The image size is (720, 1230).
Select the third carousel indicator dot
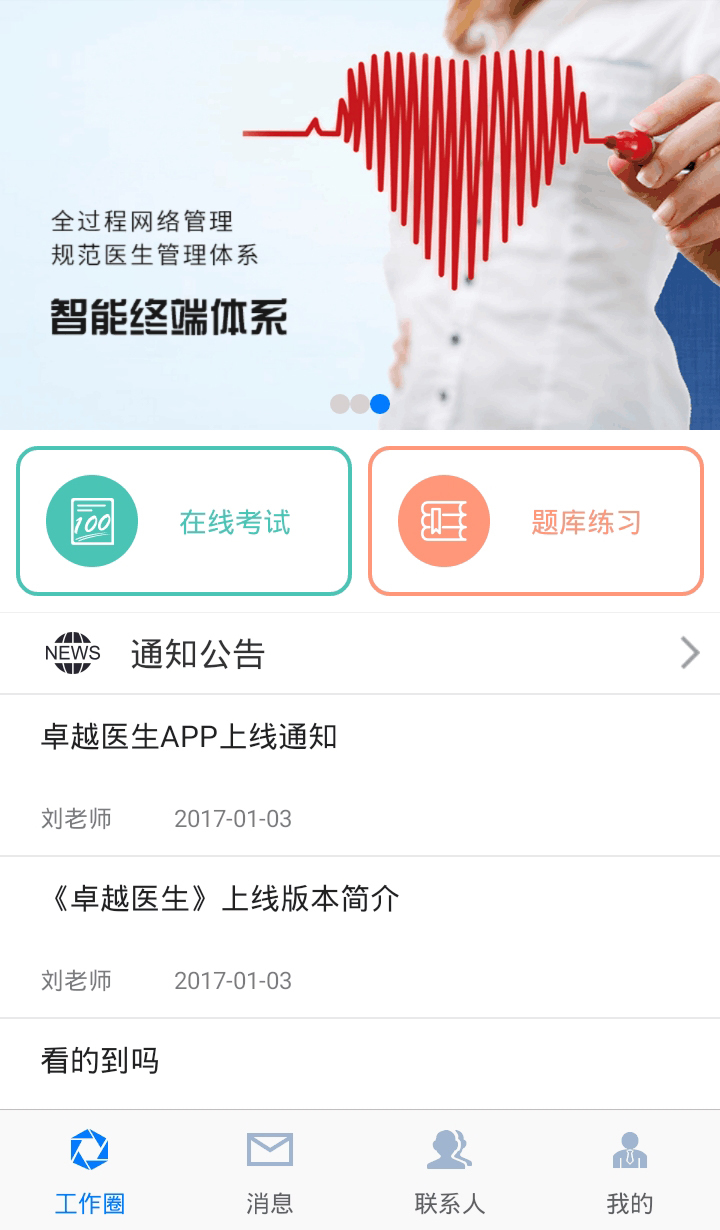(x=380, y=404)
